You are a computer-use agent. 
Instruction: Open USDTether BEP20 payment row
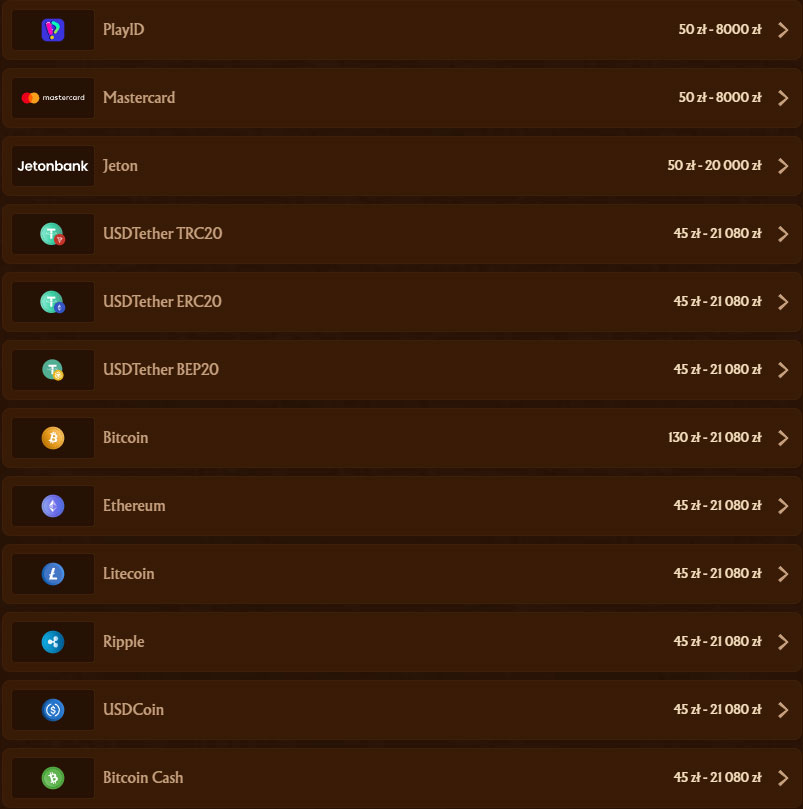[x=400, y=370]
